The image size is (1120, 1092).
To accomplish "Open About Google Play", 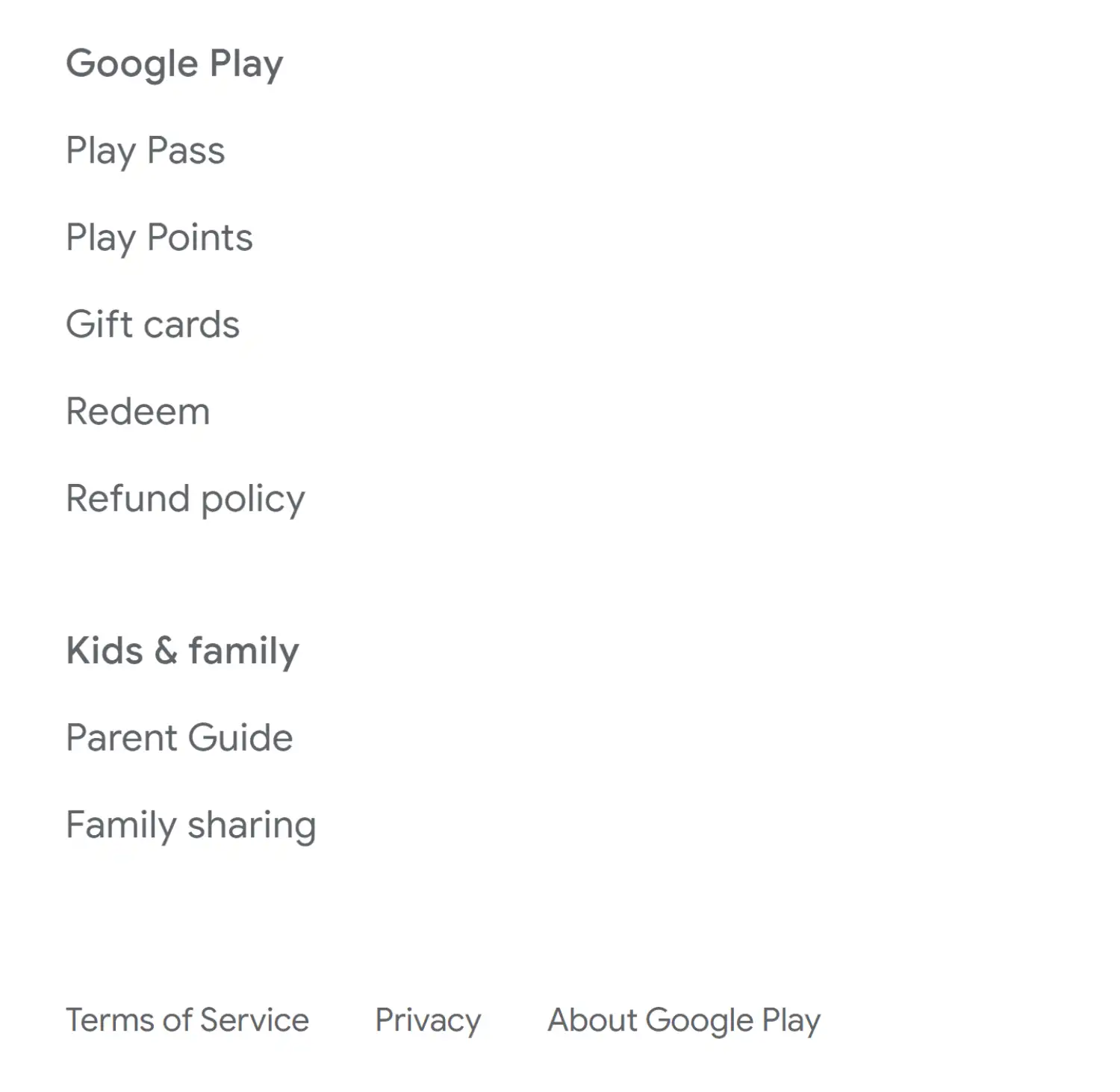I will pos(684,1021).
